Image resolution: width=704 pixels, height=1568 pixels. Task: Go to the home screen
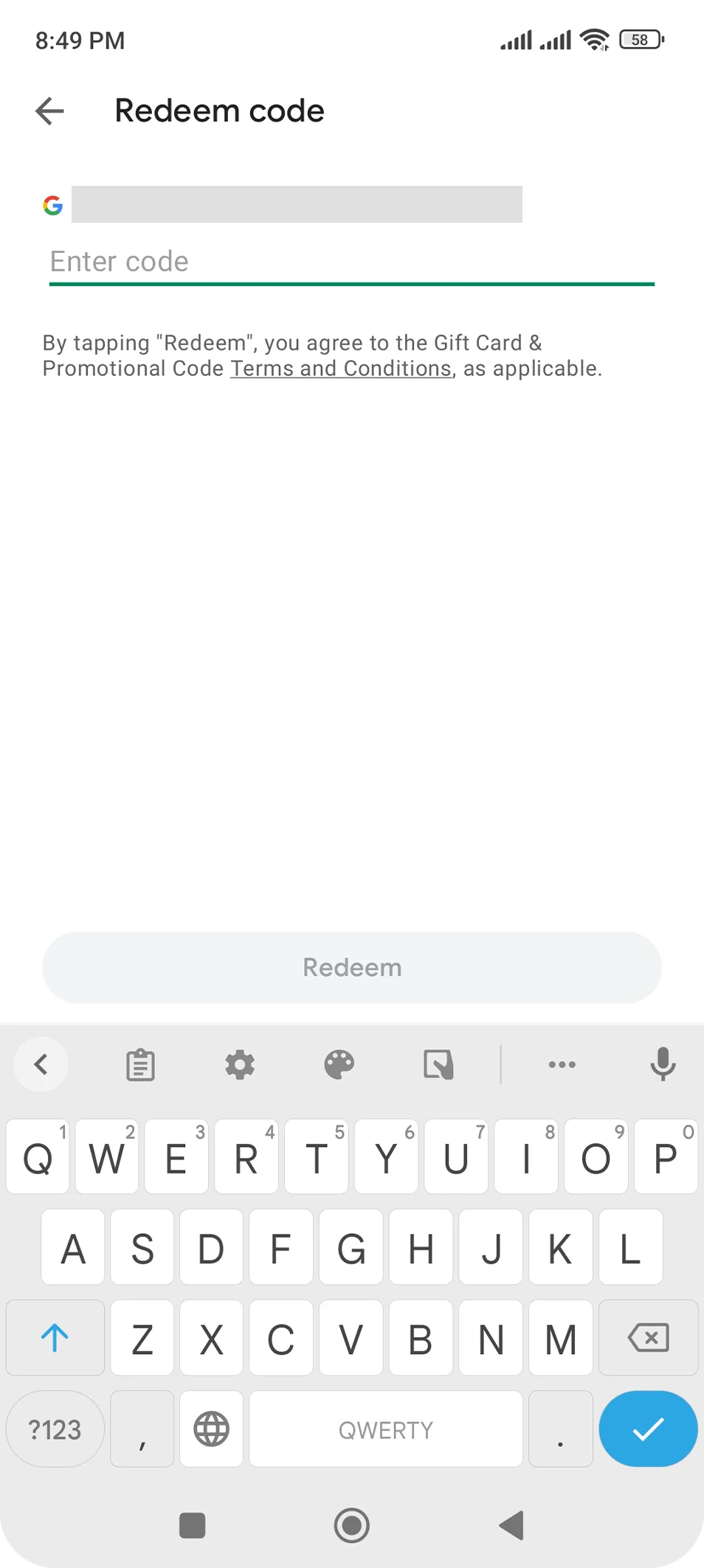coord(352,1525)
